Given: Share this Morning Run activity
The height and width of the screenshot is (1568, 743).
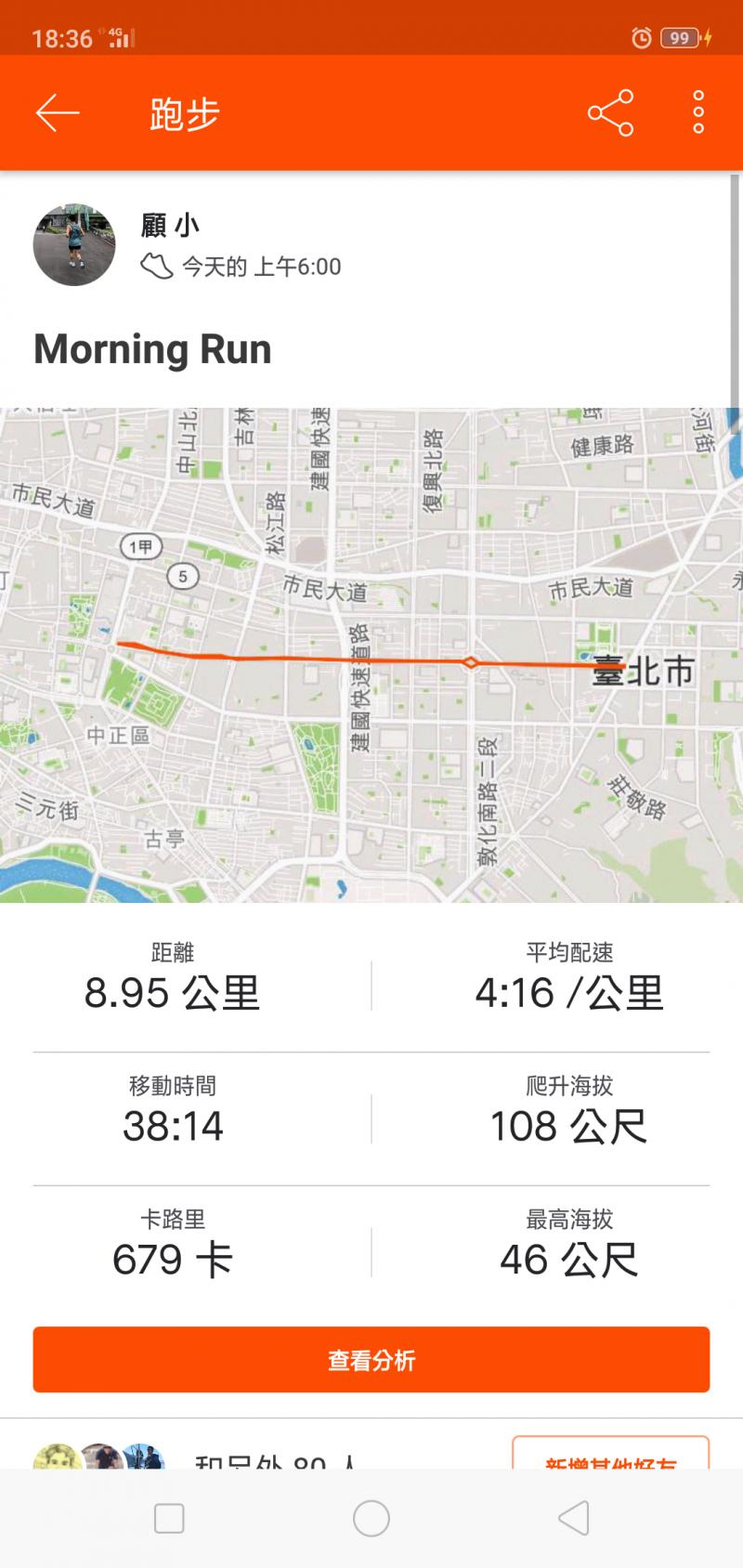Looking at the screenshot, I should click(610, 113).
